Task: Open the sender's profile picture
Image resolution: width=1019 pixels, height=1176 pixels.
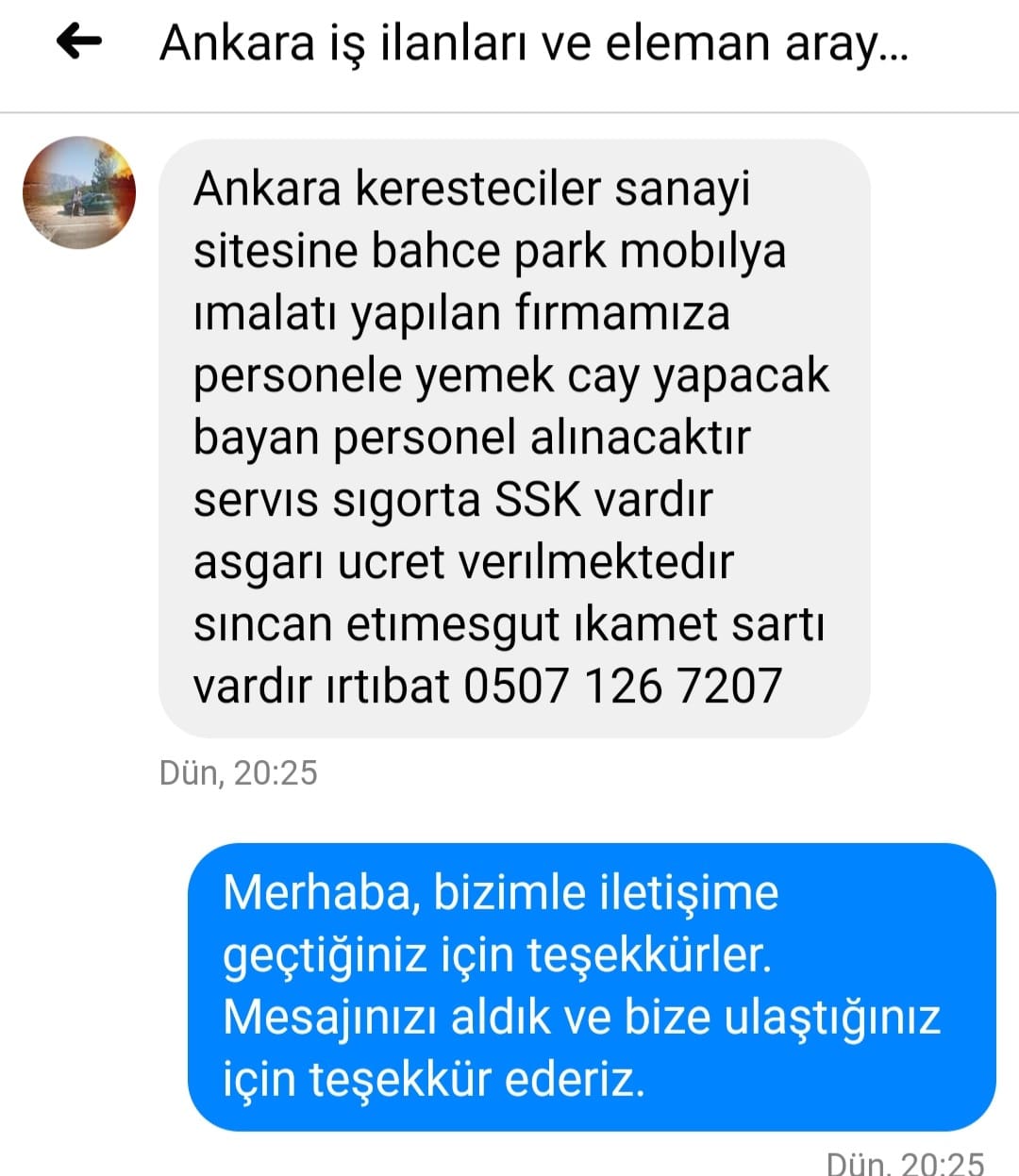Action: click(79, 192)
